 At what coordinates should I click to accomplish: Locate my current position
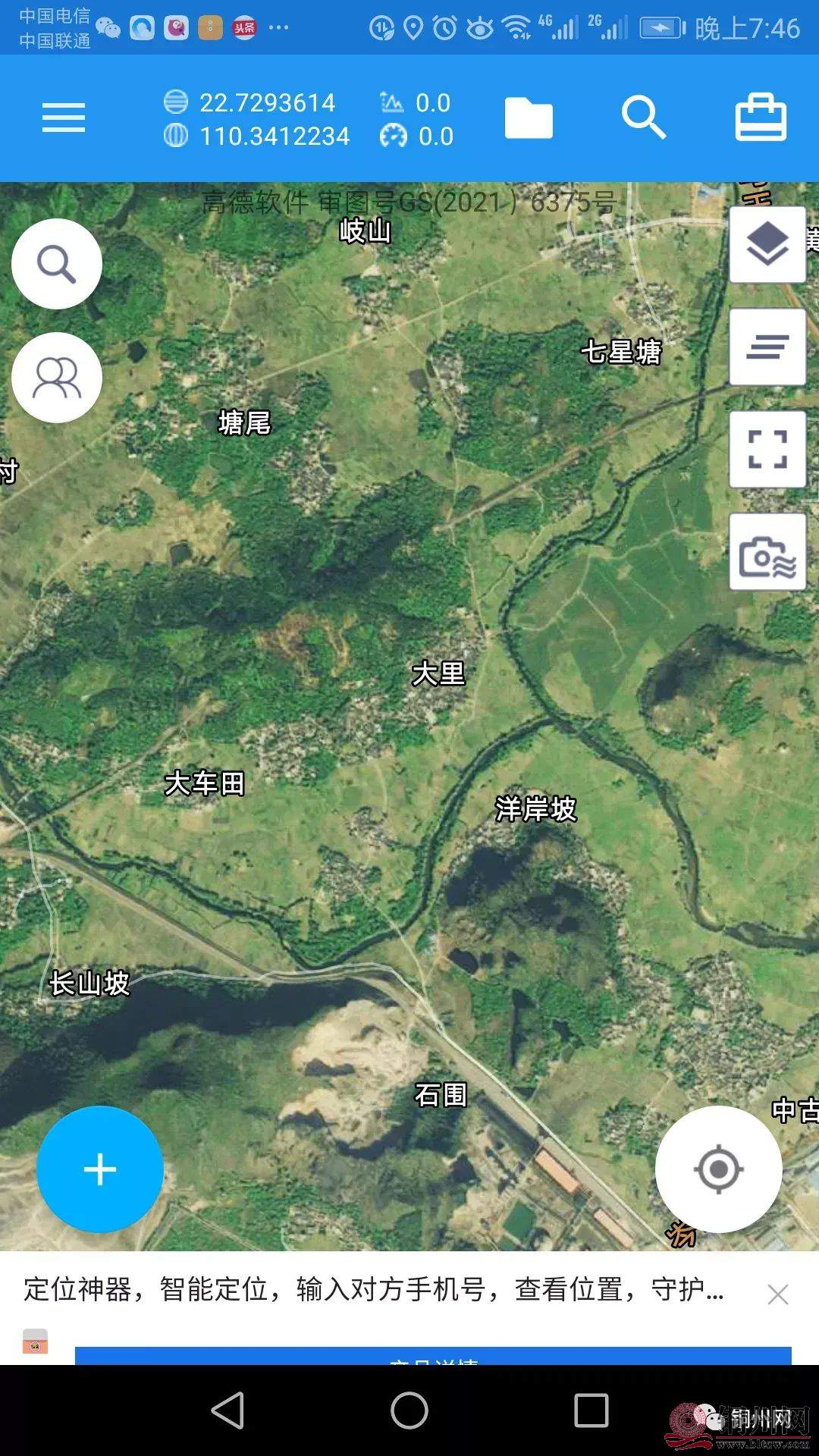[x=718, y=1169]
